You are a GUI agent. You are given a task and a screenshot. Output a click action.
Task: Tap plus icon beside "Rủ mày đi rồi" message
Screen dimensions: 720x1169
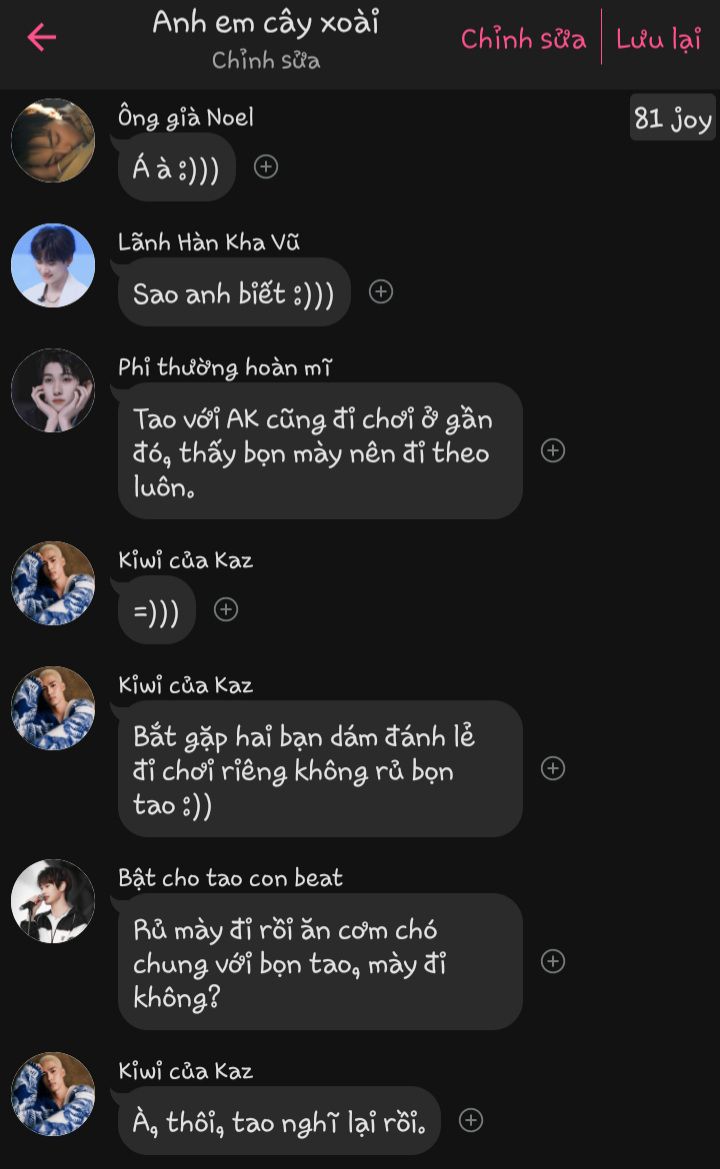[x=552, y=961]
